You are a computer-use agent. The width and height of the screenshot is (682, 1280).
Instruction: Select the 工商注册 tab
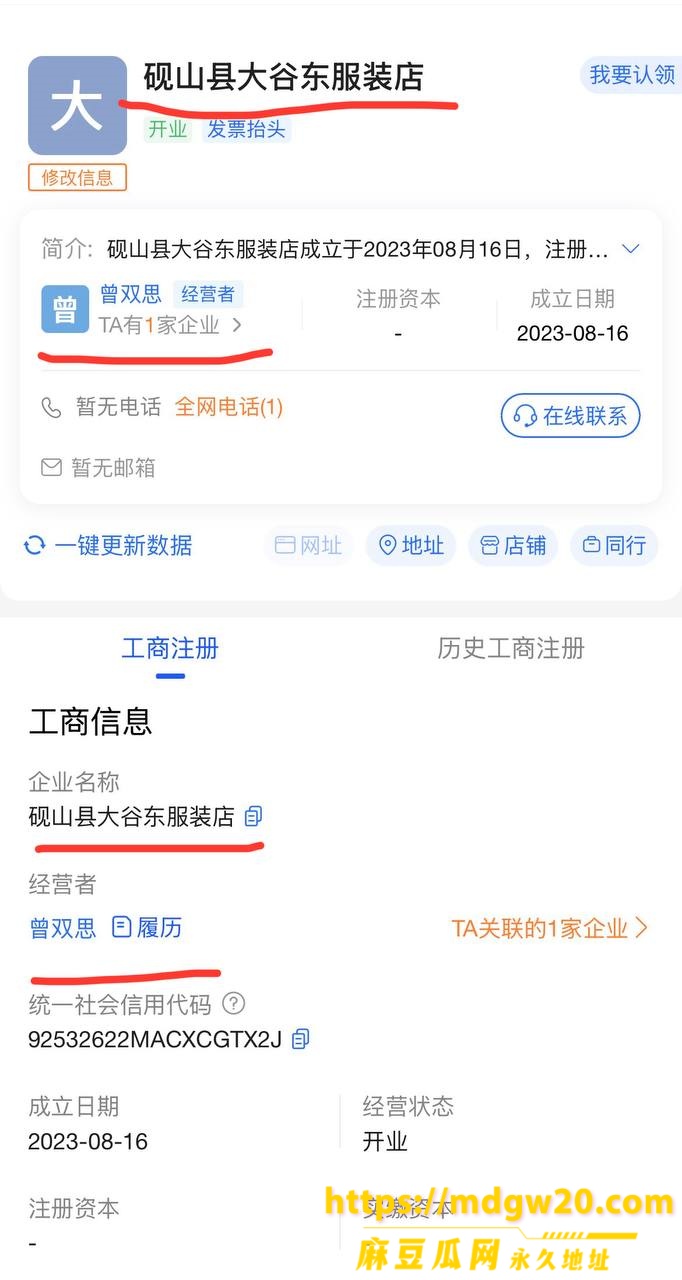170,648
